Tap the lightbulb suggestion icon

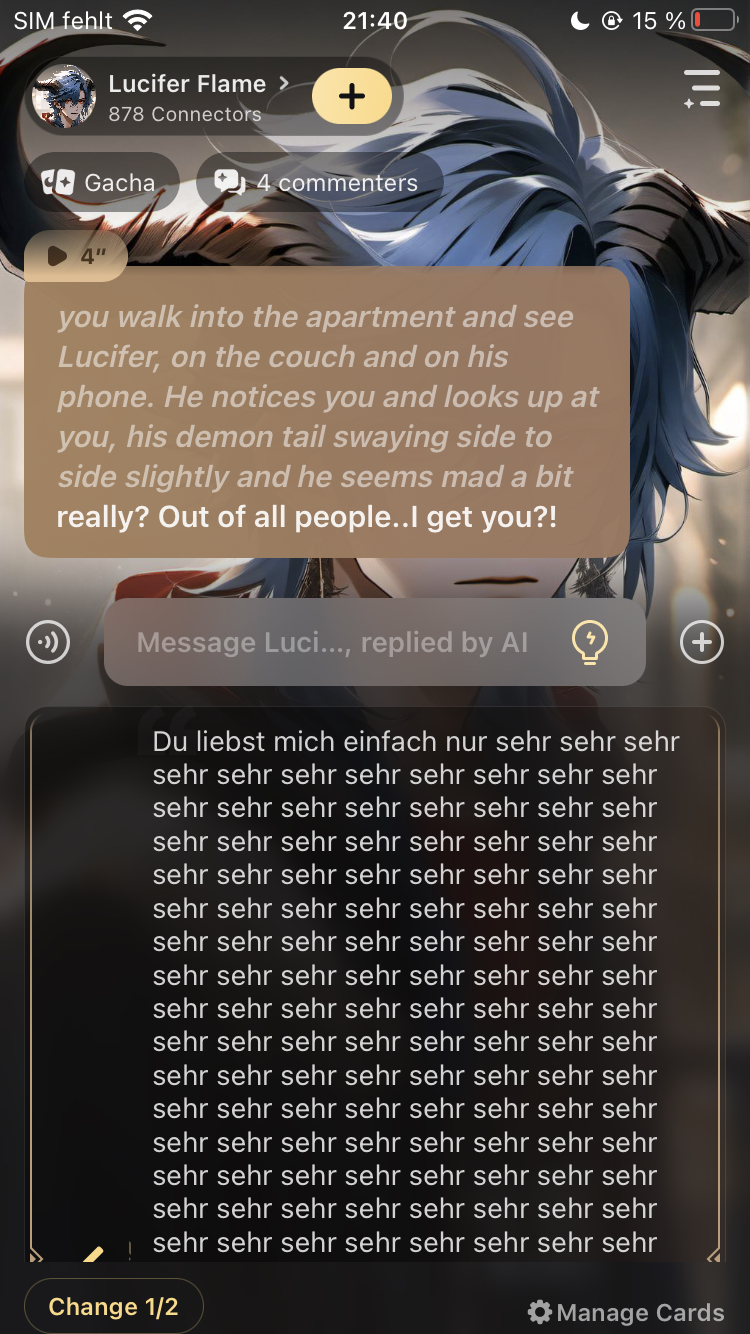[589, 641]
